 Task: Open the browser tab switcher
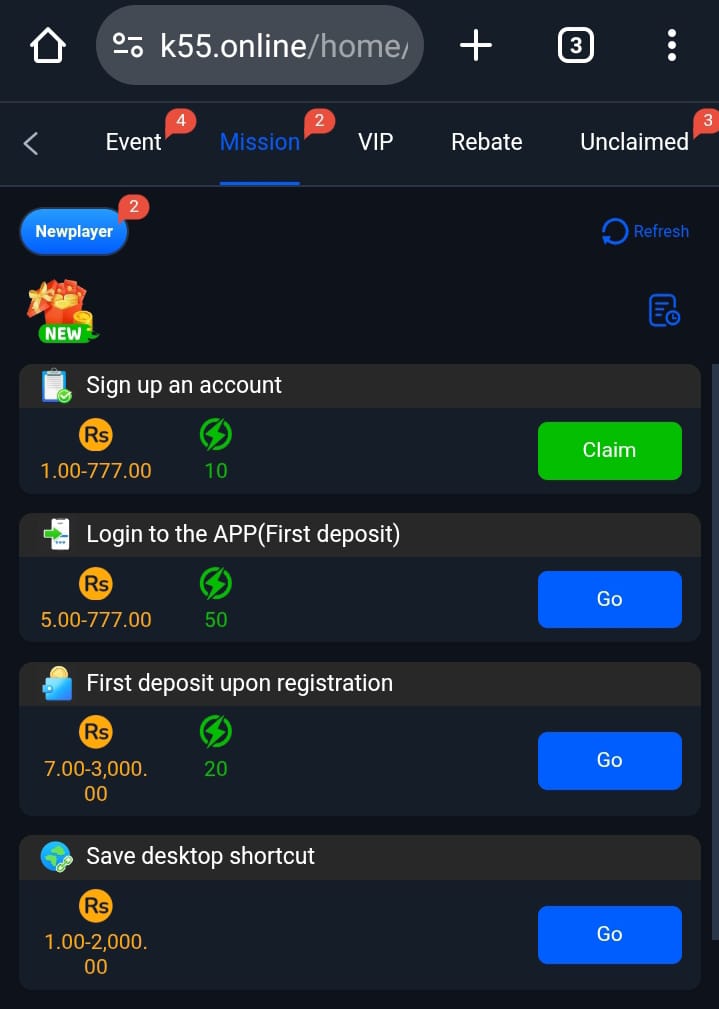coord(575,45)
